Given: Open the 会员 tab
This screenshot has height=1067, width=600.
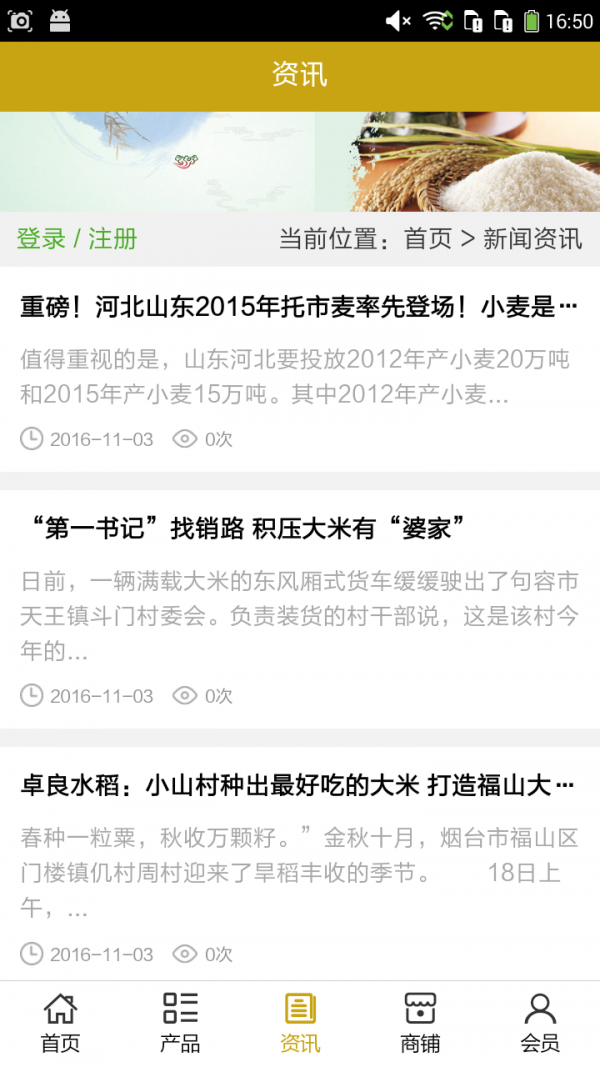Looking at the screenshot, I should (x=540, y=1023).
